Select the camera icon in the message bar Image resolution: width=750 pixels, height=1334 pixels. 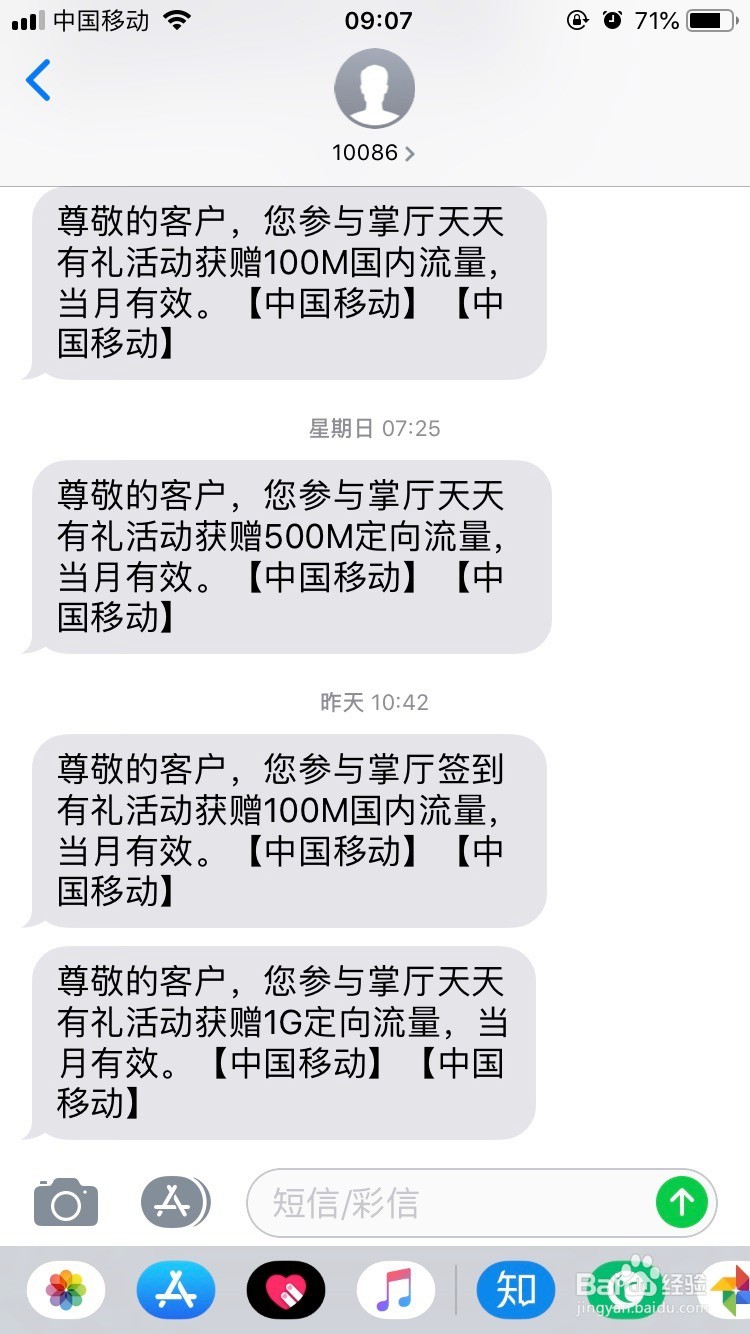pos(65,1203)
